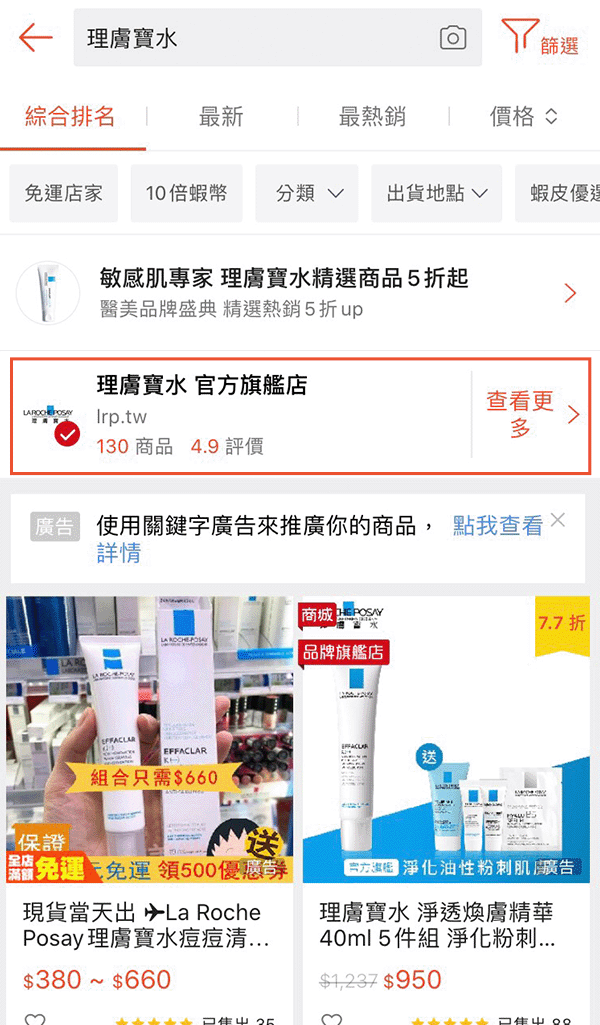Sort results by 價格

point(523,117)
